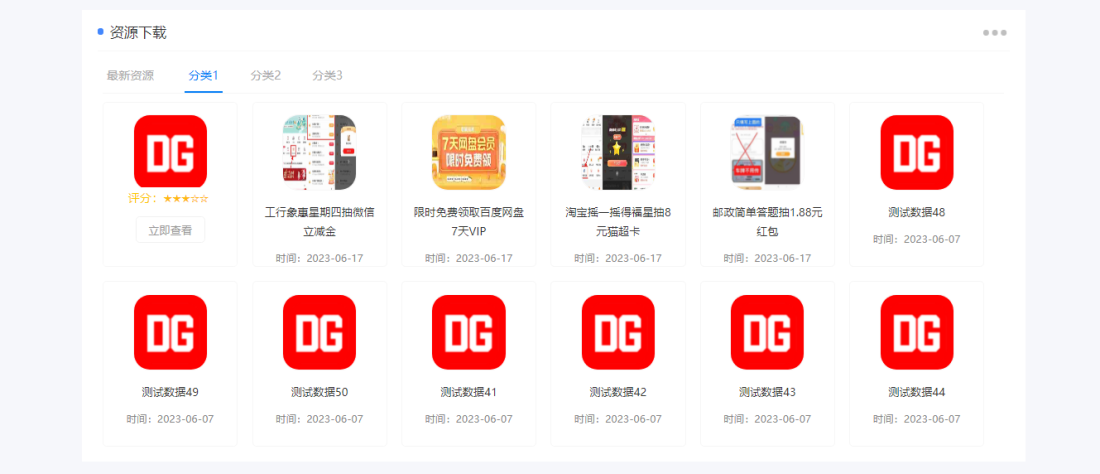Switch to the 最新资源 tab
This screenshot has height=474, width=1100.
130,76
